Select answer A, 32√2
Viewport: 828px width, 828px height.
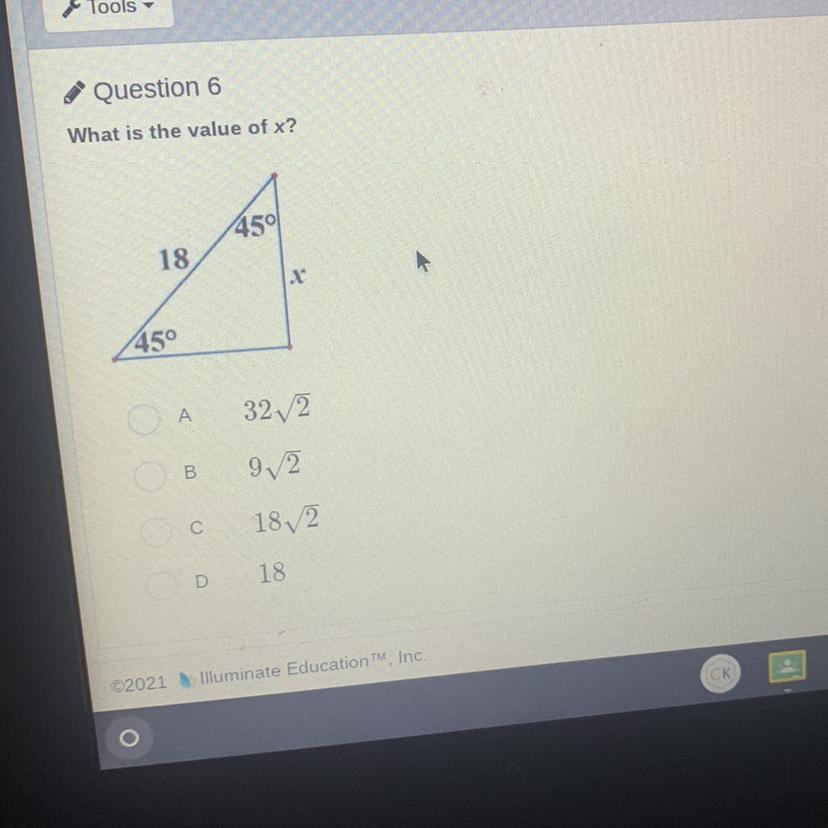click(x=145, y=420)
